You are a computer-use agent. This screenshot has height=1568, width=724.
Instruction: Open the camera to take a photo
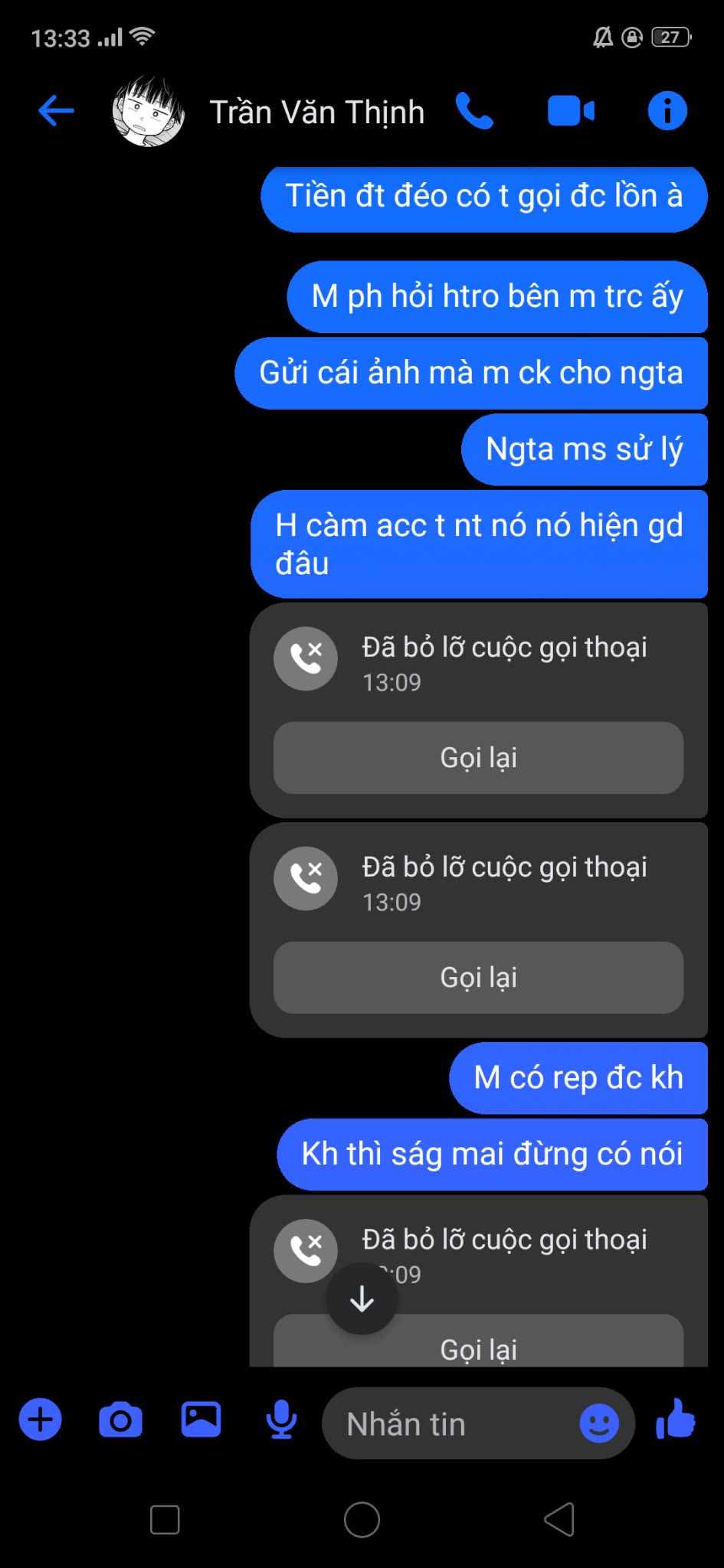pos(120,1420)
